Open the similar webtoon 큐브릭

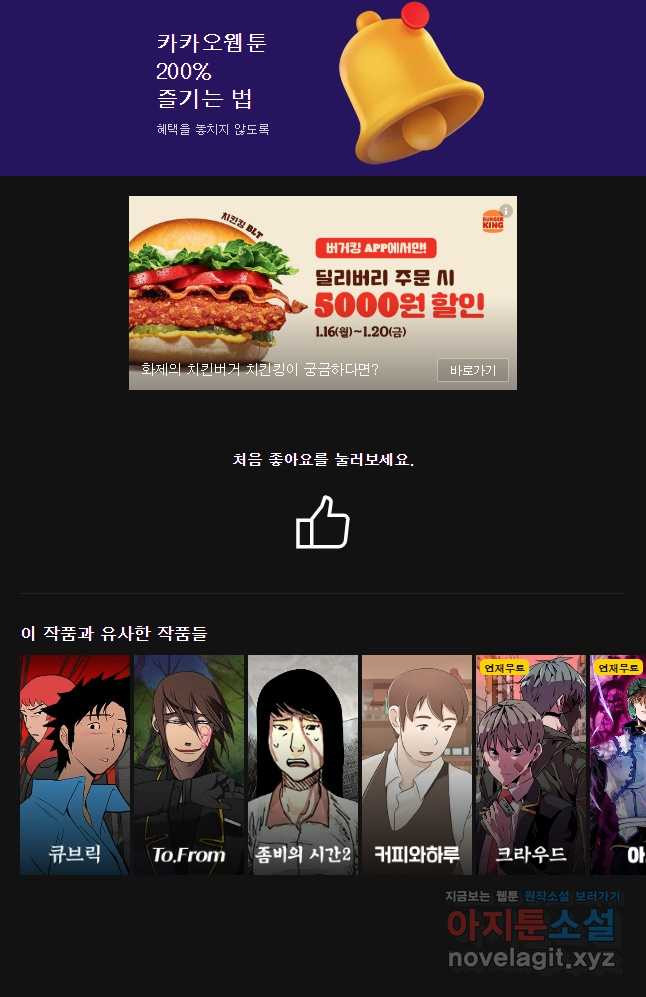pyautogui.click(x=75, y=765)
